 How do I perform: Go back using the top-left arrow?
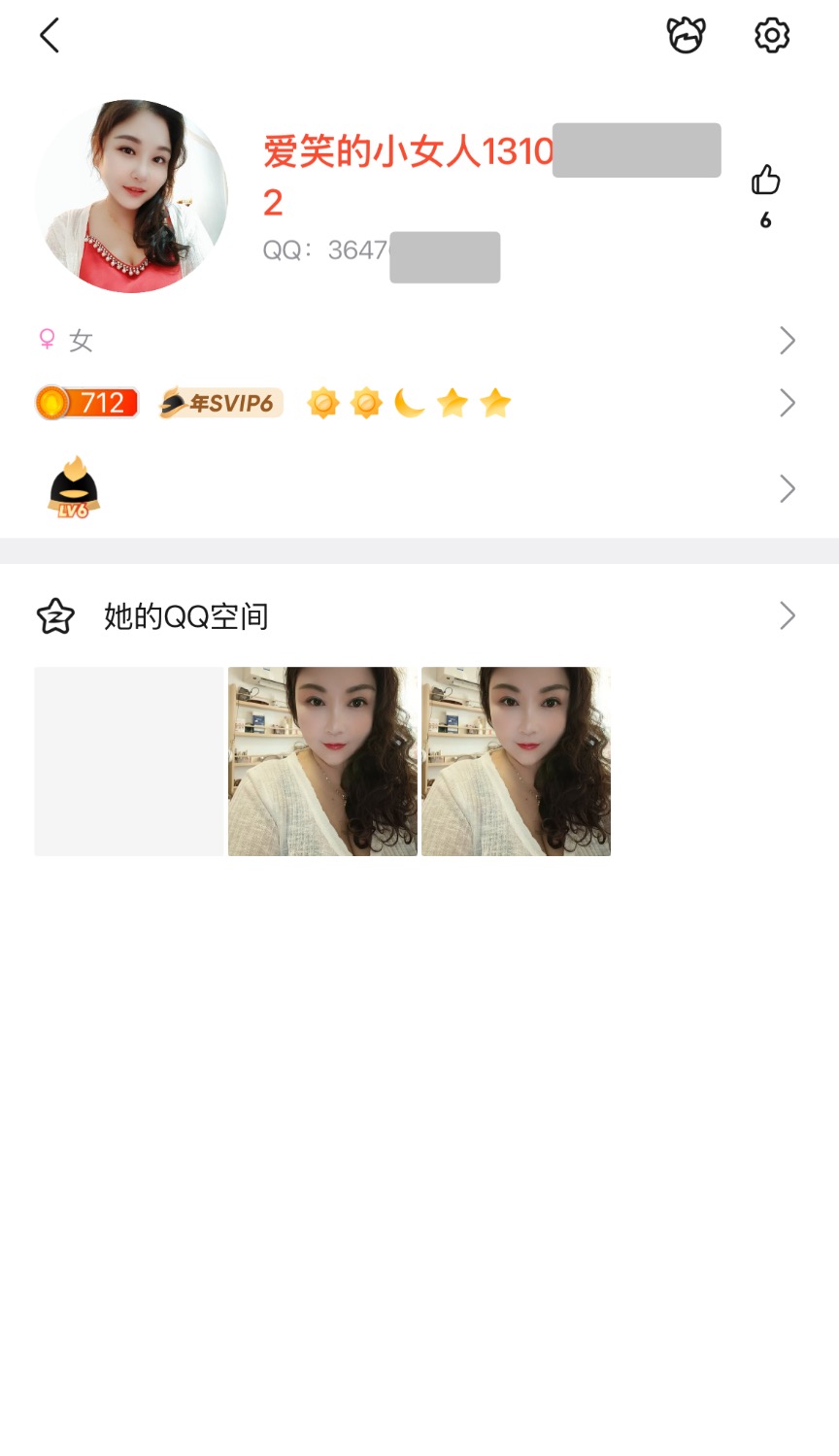[50, 36]
